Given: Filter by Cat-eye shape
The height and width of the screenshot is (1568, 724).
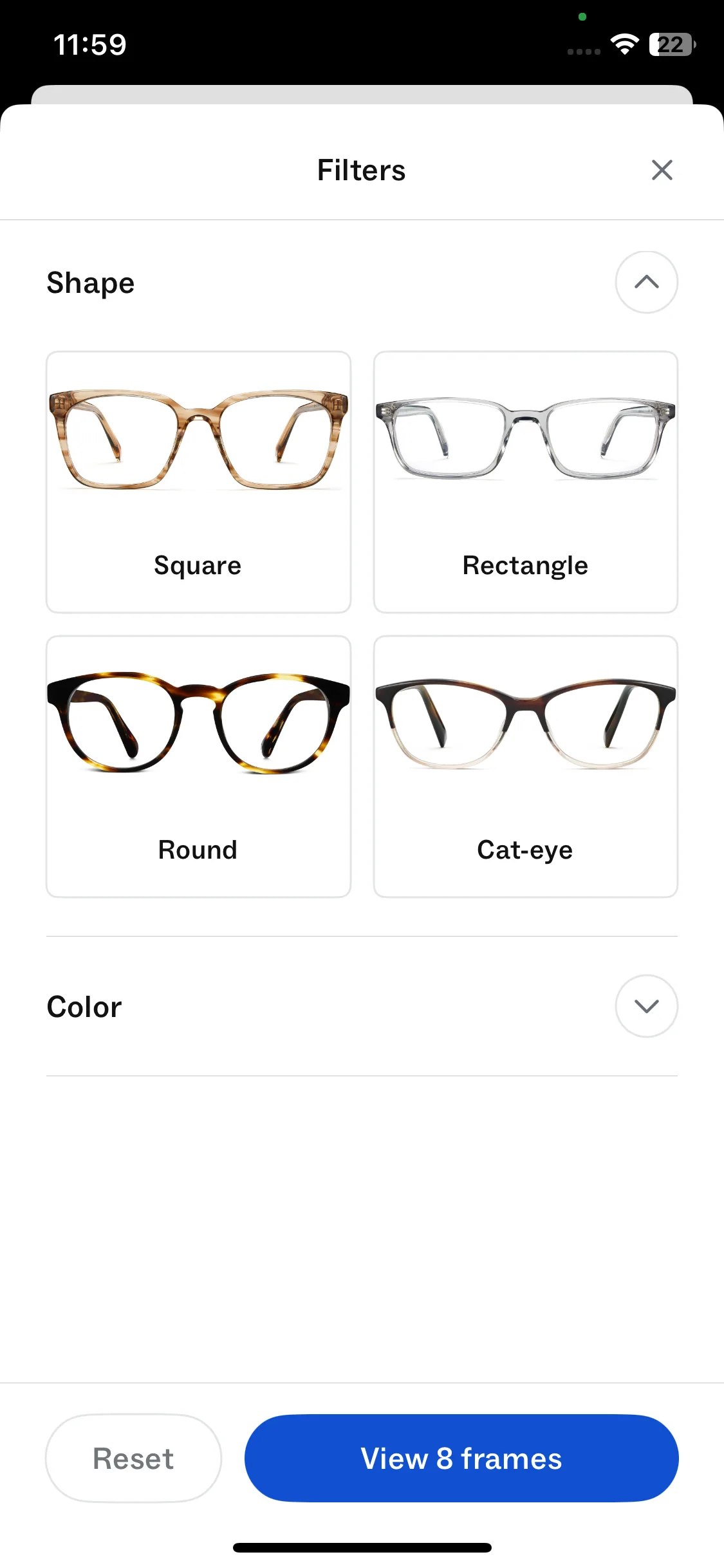Looking at the screenshot, I should [x=525, y=767].
